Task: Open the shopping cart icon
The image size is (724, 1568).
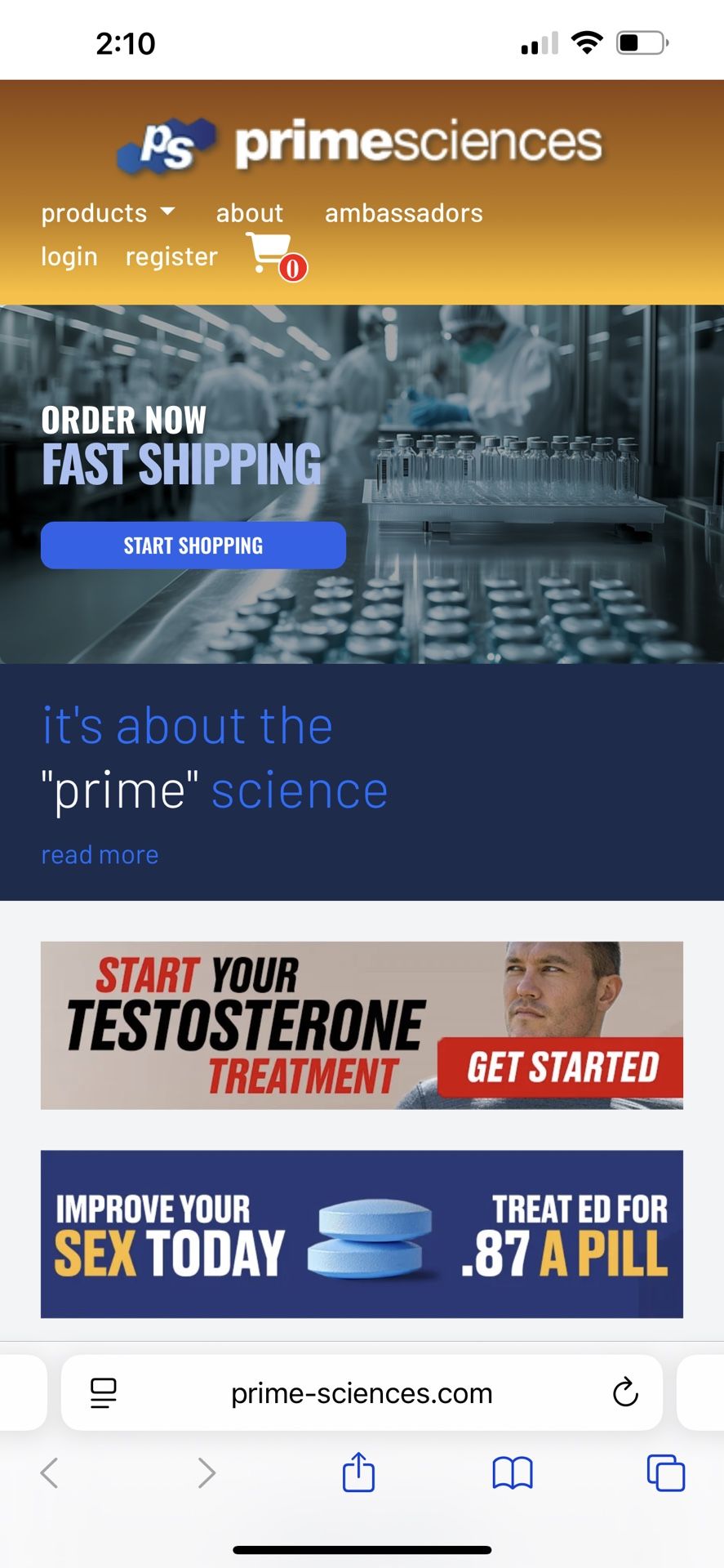Action: coord(276,256)
